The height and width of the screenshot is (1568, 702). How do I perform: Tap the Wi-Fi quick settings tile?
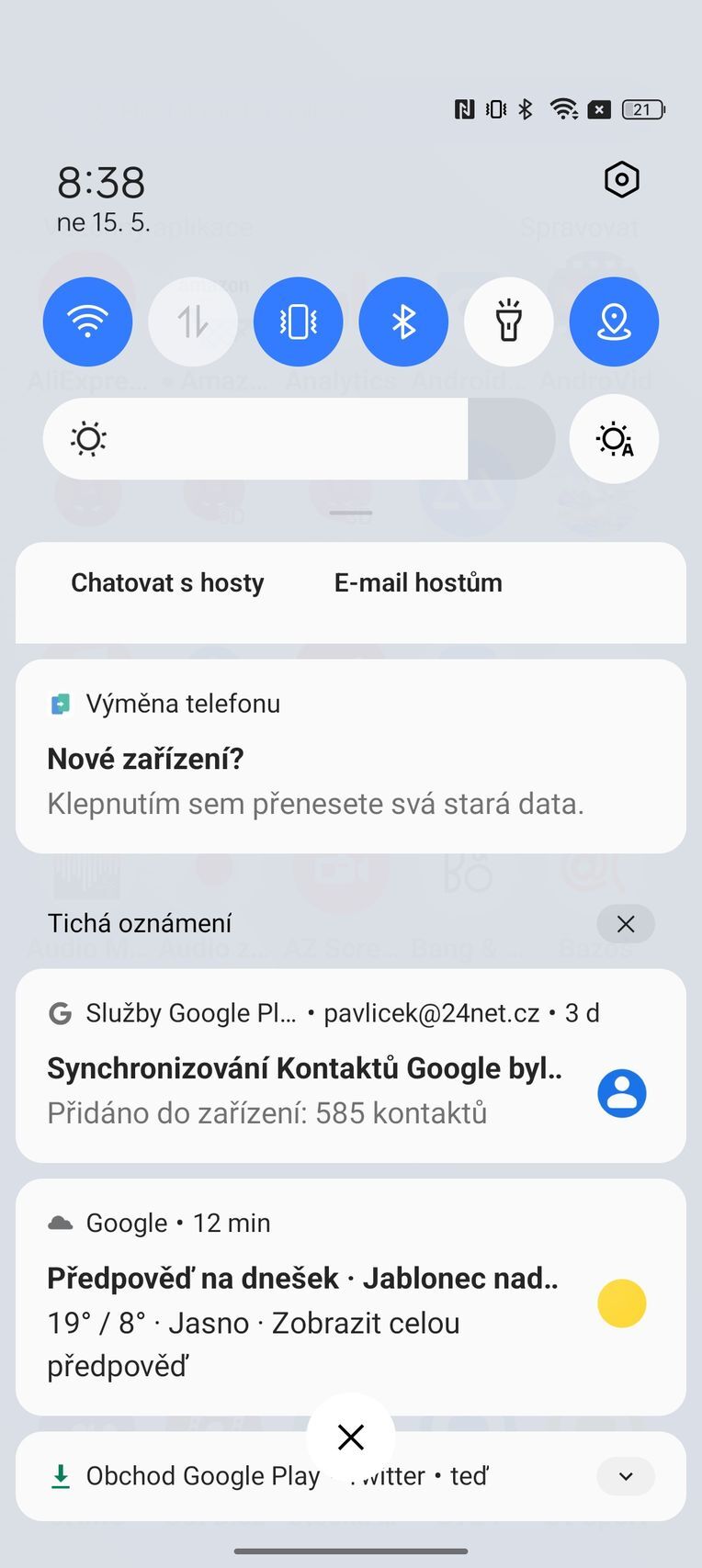pos(87,321)
